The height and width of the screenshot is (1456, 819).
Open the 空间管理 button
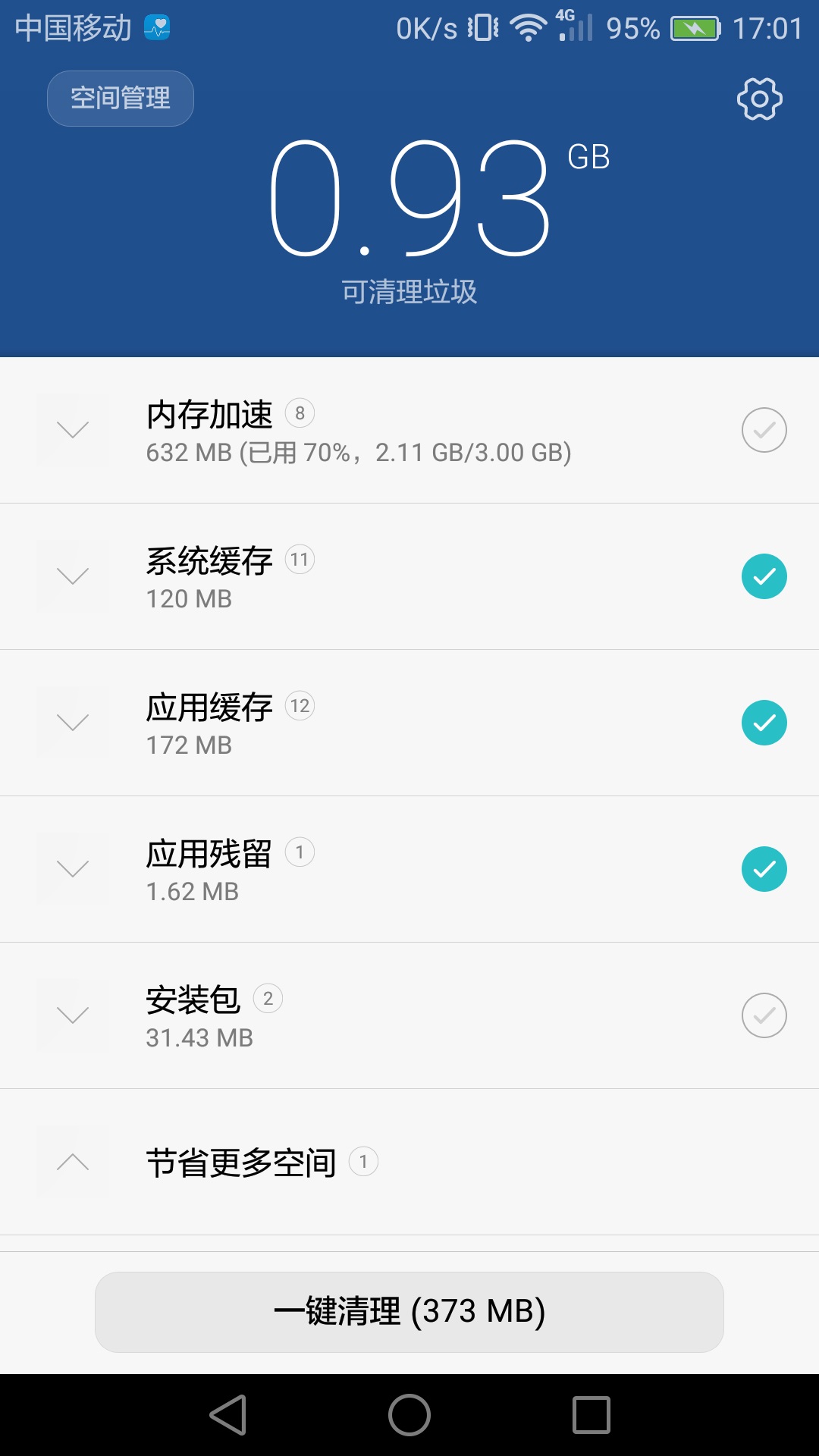121,99
